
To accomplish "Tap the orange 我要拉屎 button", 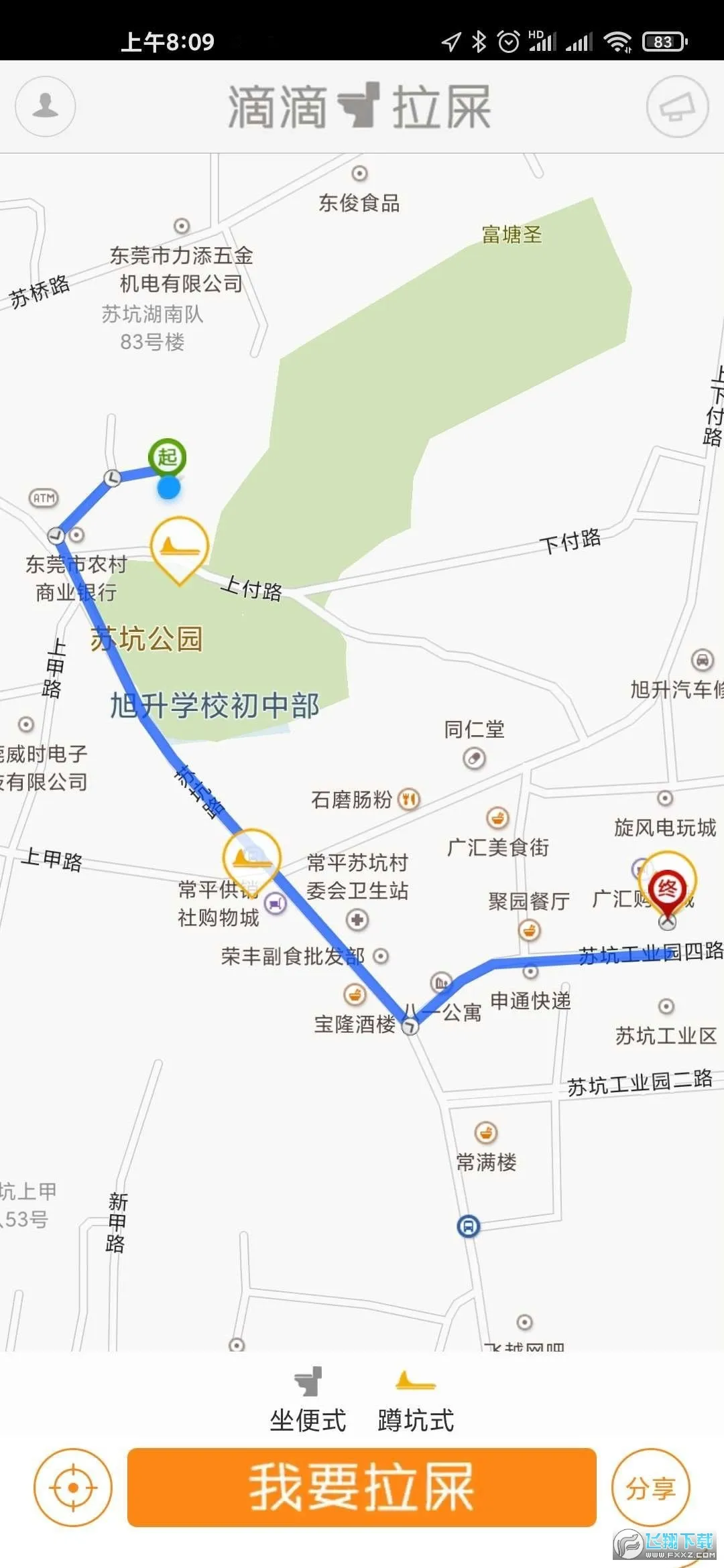I will coord(361,1488).
